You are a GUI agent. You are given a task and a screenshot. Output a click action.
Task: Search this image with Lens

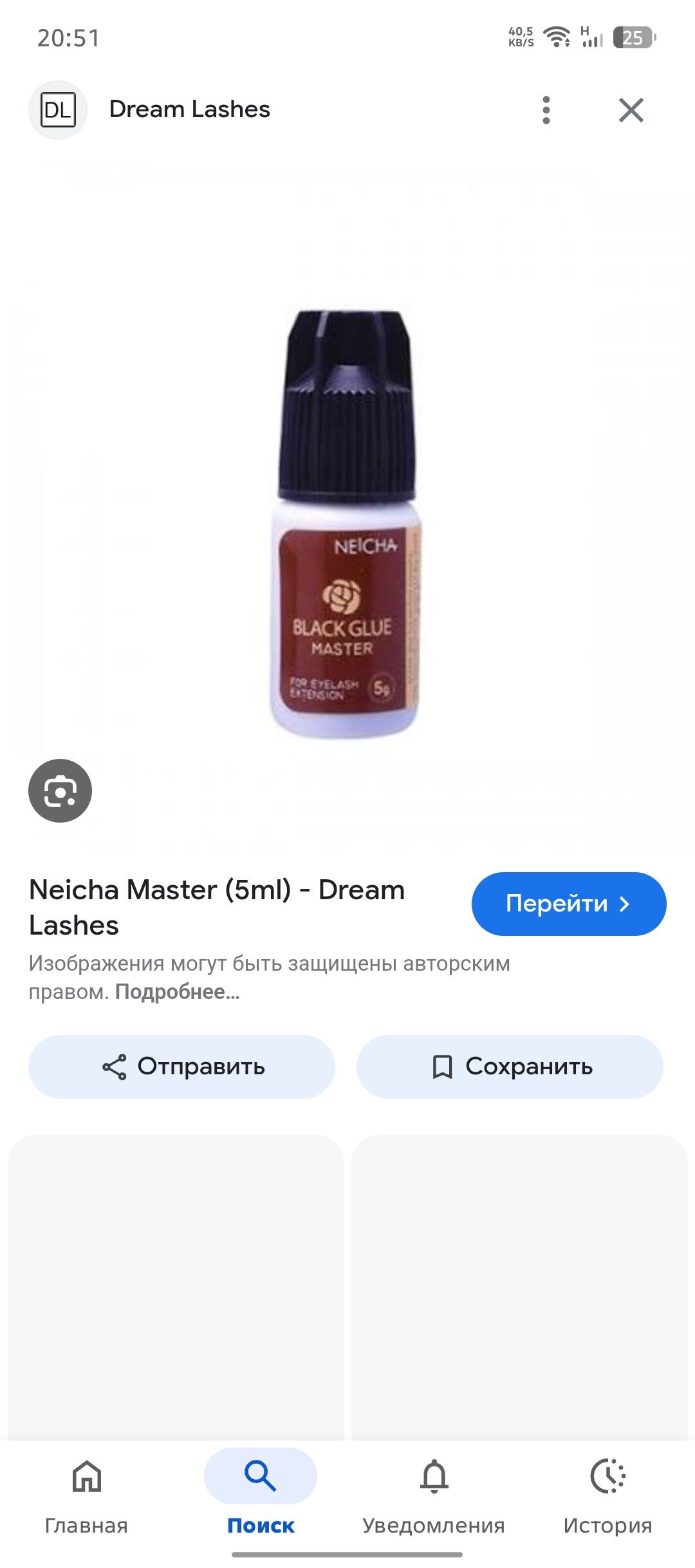tap(60, 790)
